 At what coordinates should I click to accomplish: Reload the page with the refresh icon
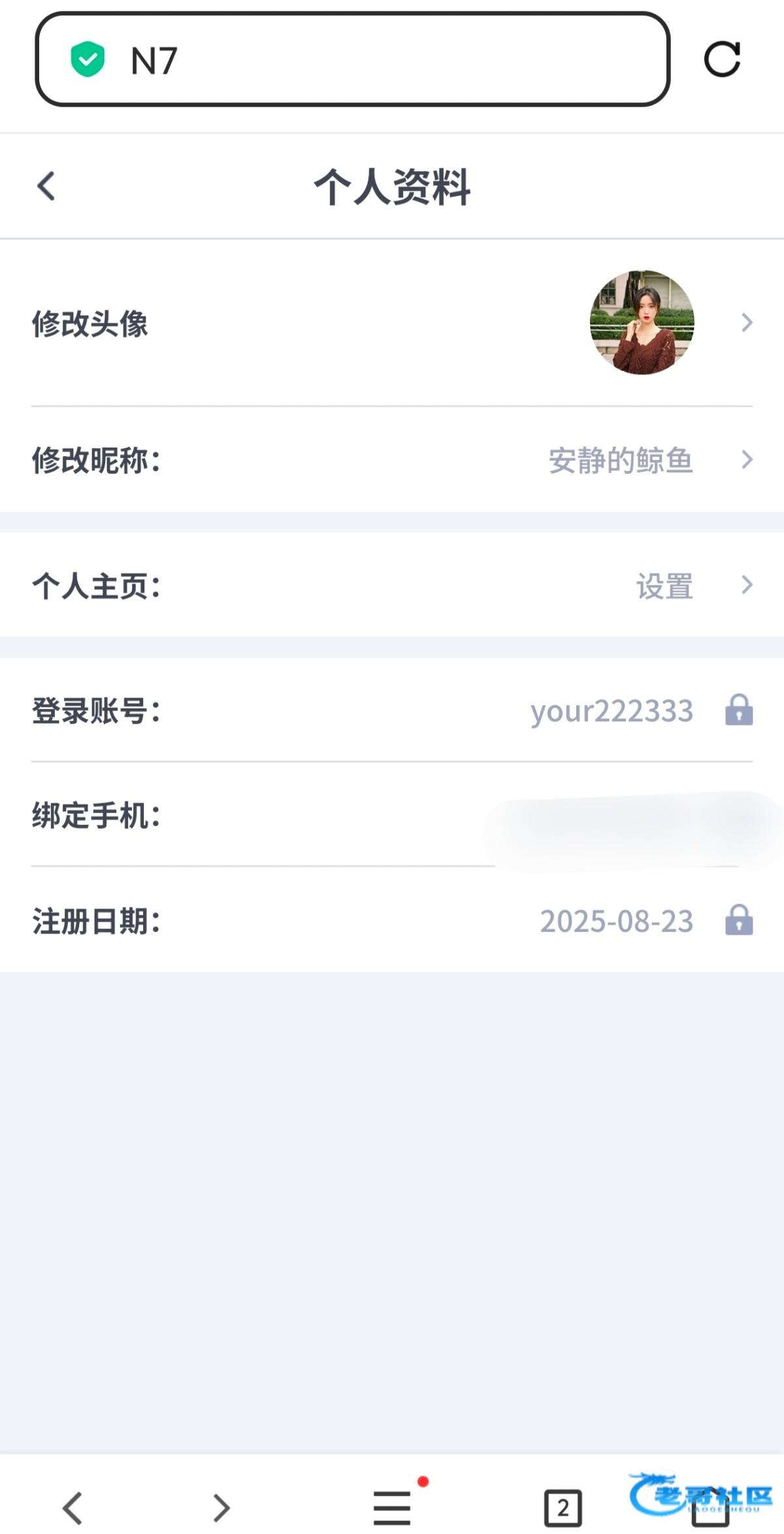click(x=722, y=59)
